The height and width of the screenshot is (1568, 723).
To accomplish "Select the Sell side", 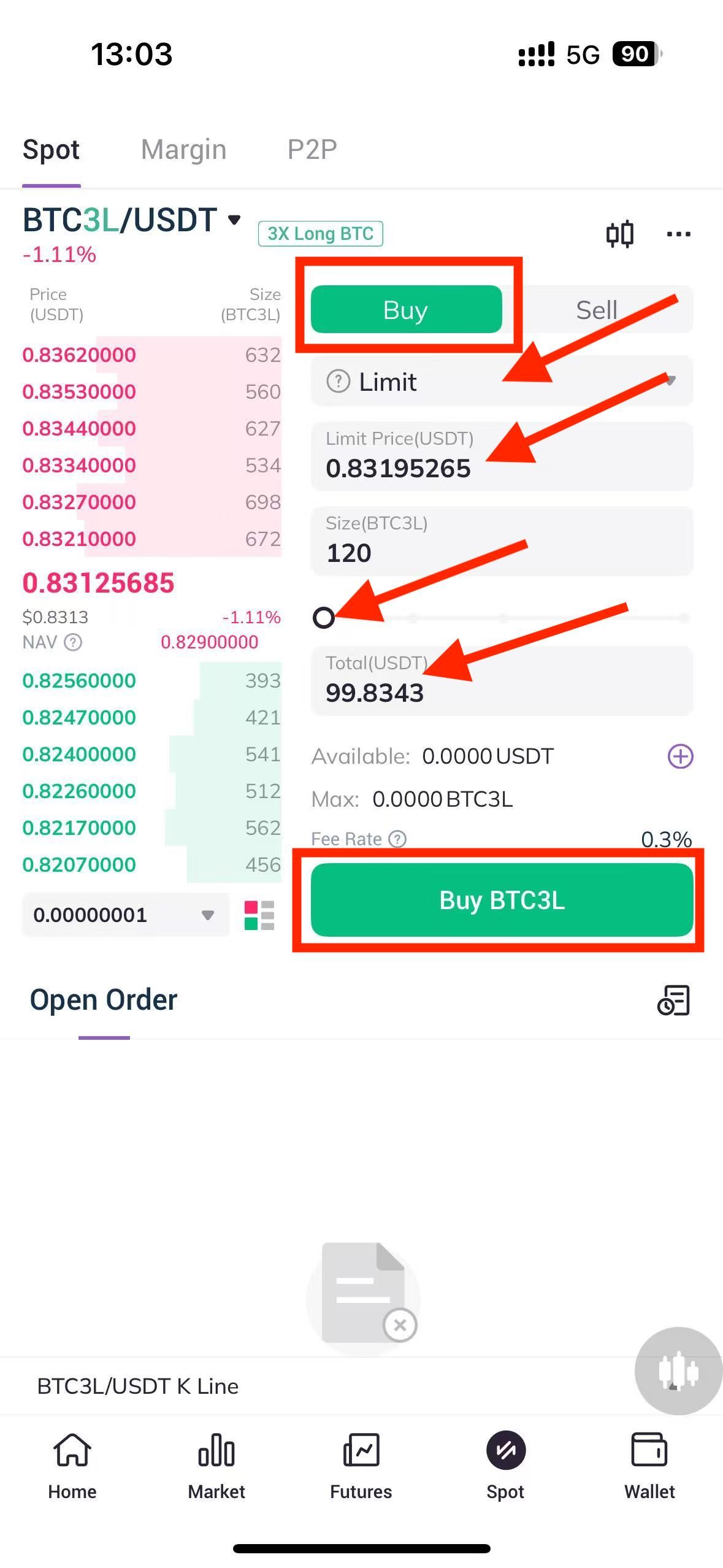I will pyautogui.click(x=596, y=310).
